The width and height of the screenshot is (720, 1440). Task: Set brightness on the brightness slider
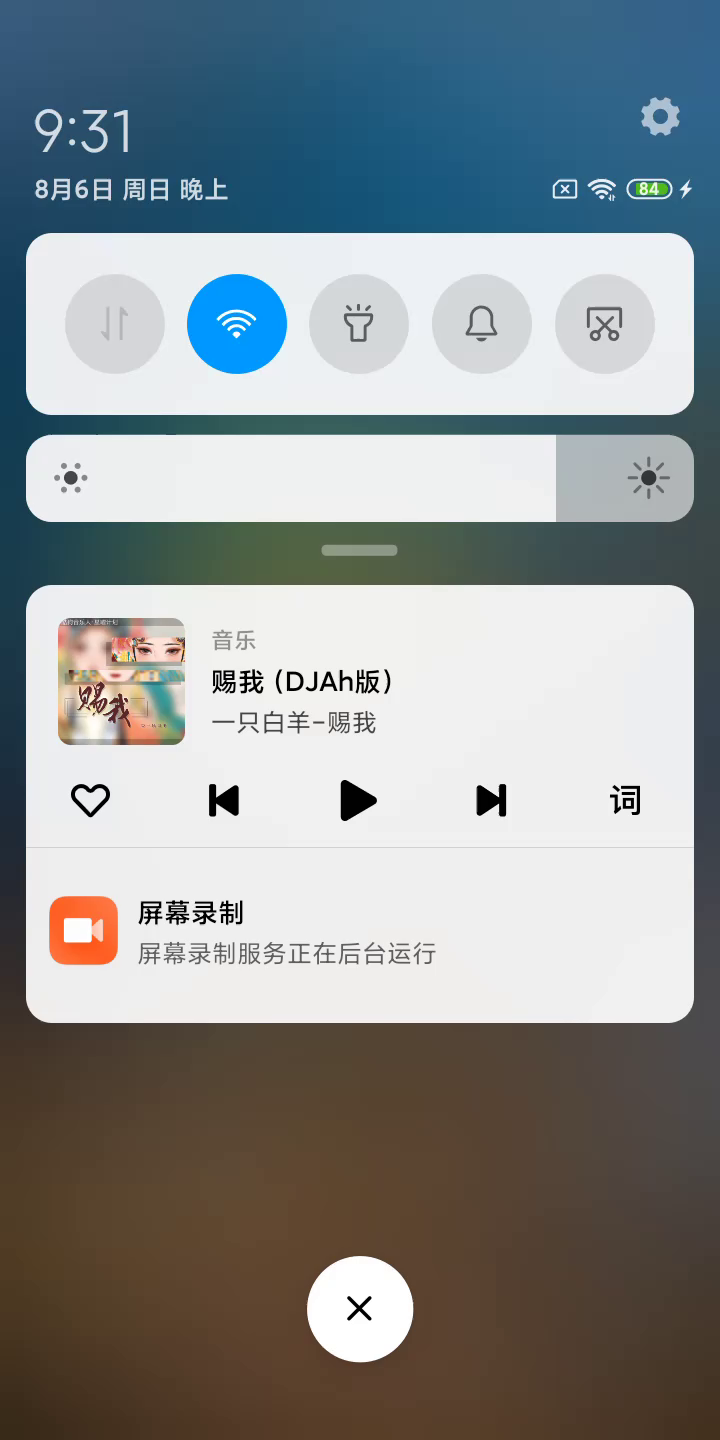click(x=360, y=478)
